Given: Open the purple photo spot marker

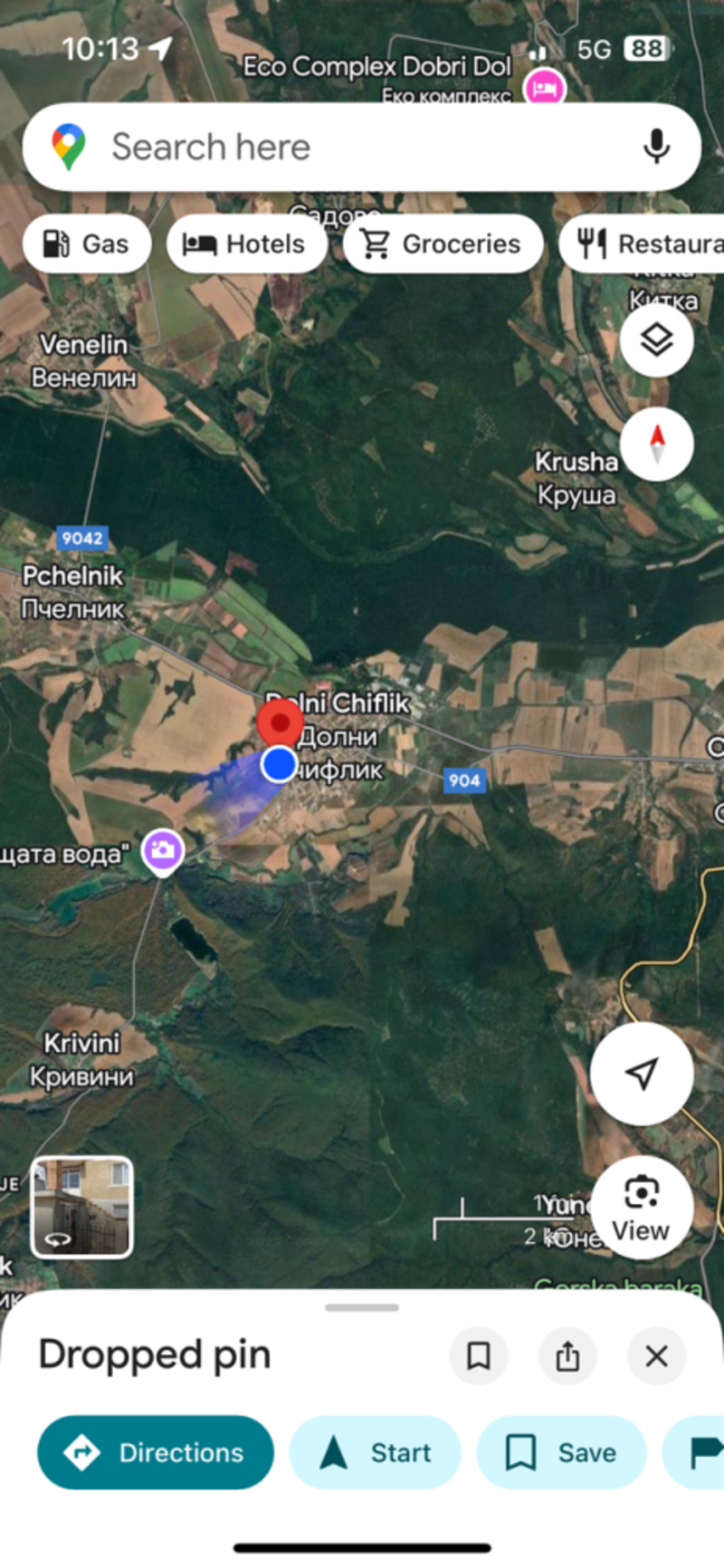Looking at the screenshot, I should [163, 849].
